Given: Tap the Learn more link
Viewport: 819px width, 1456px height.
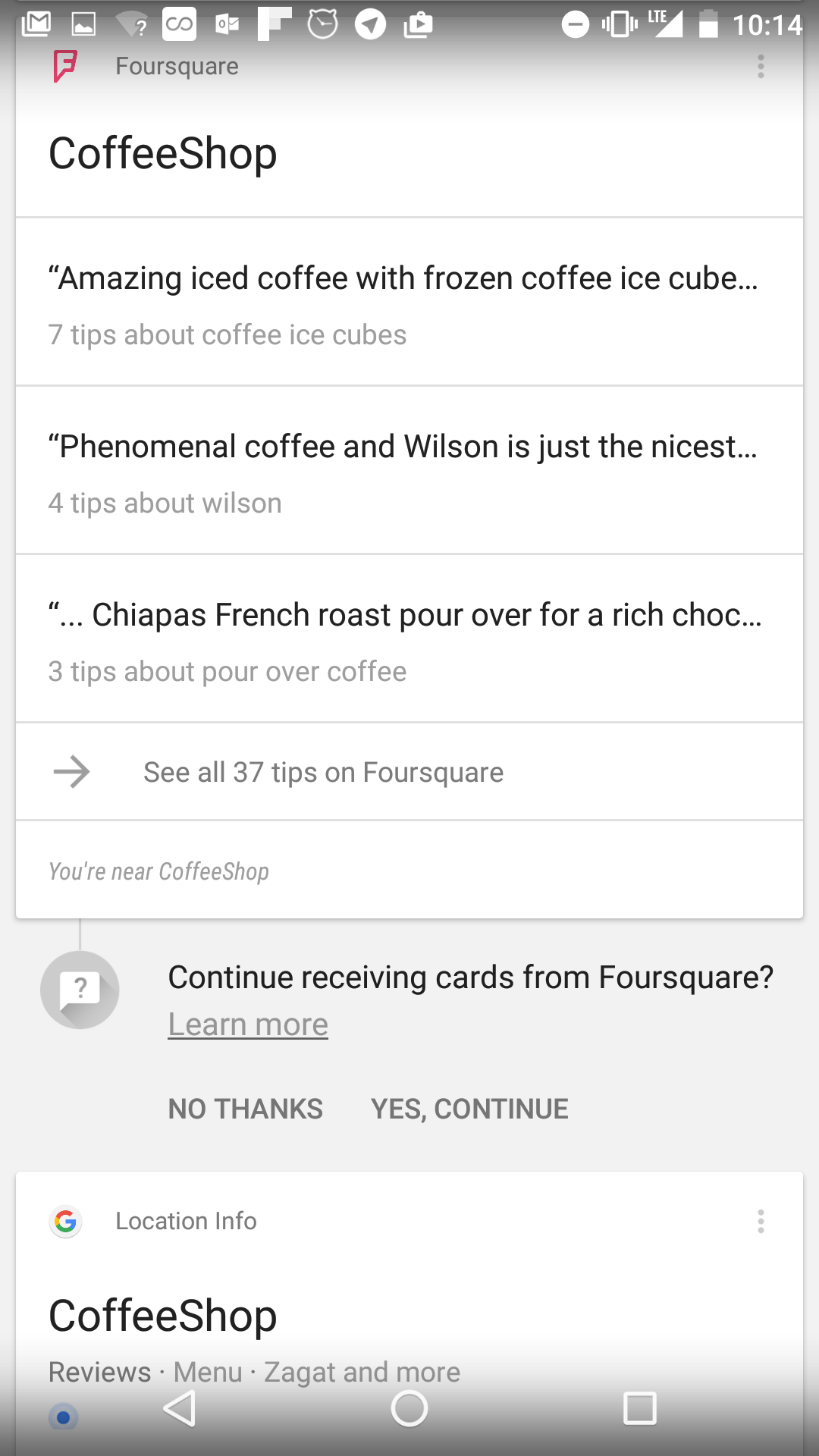Looking at the screenshot, I should tap(248, 1025).
